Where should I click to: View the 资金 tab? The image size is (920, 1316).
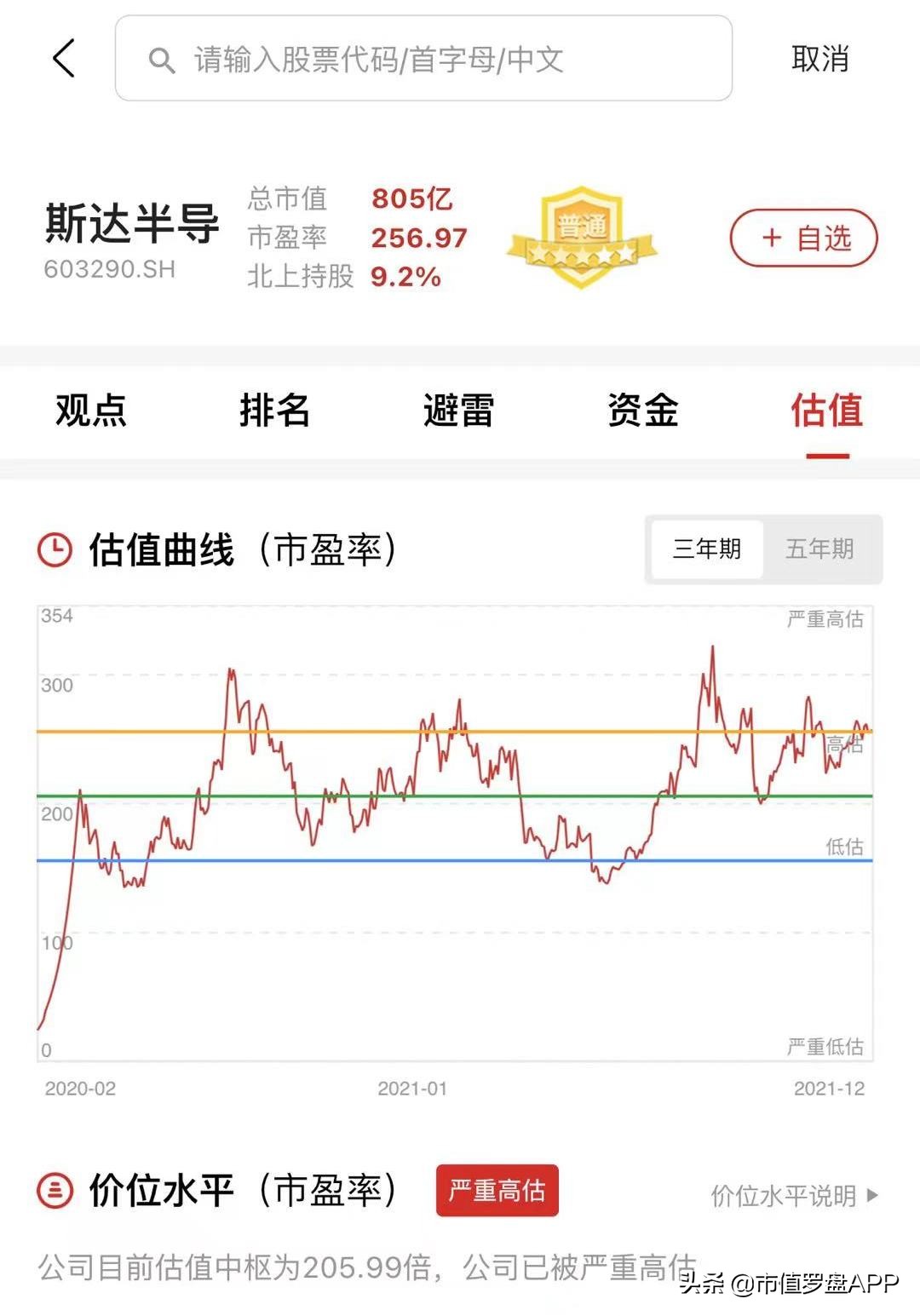[643, 411]
